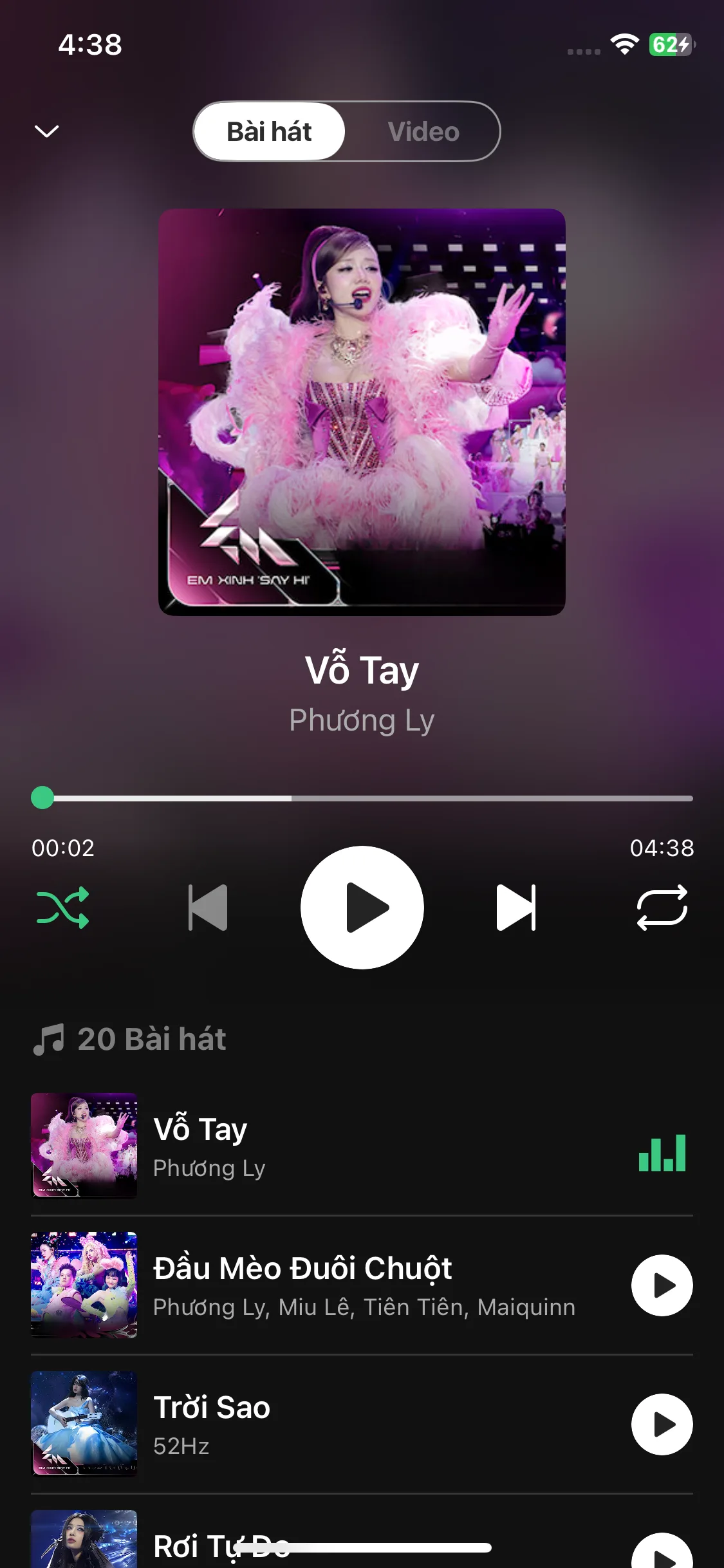Open the Vỗ Tay row in the song list

coord(362,1146)
